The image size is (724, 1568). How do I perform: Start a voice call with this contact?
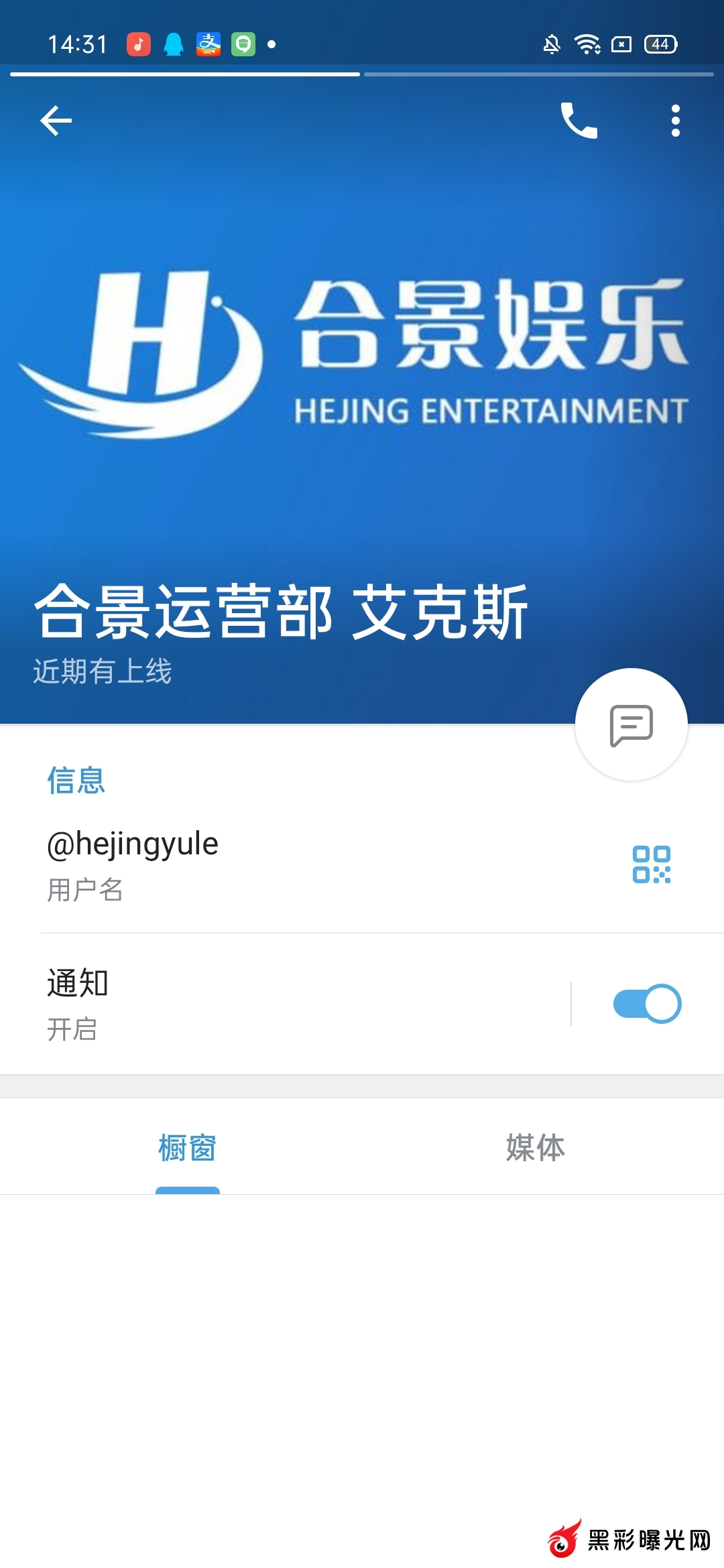579,121
